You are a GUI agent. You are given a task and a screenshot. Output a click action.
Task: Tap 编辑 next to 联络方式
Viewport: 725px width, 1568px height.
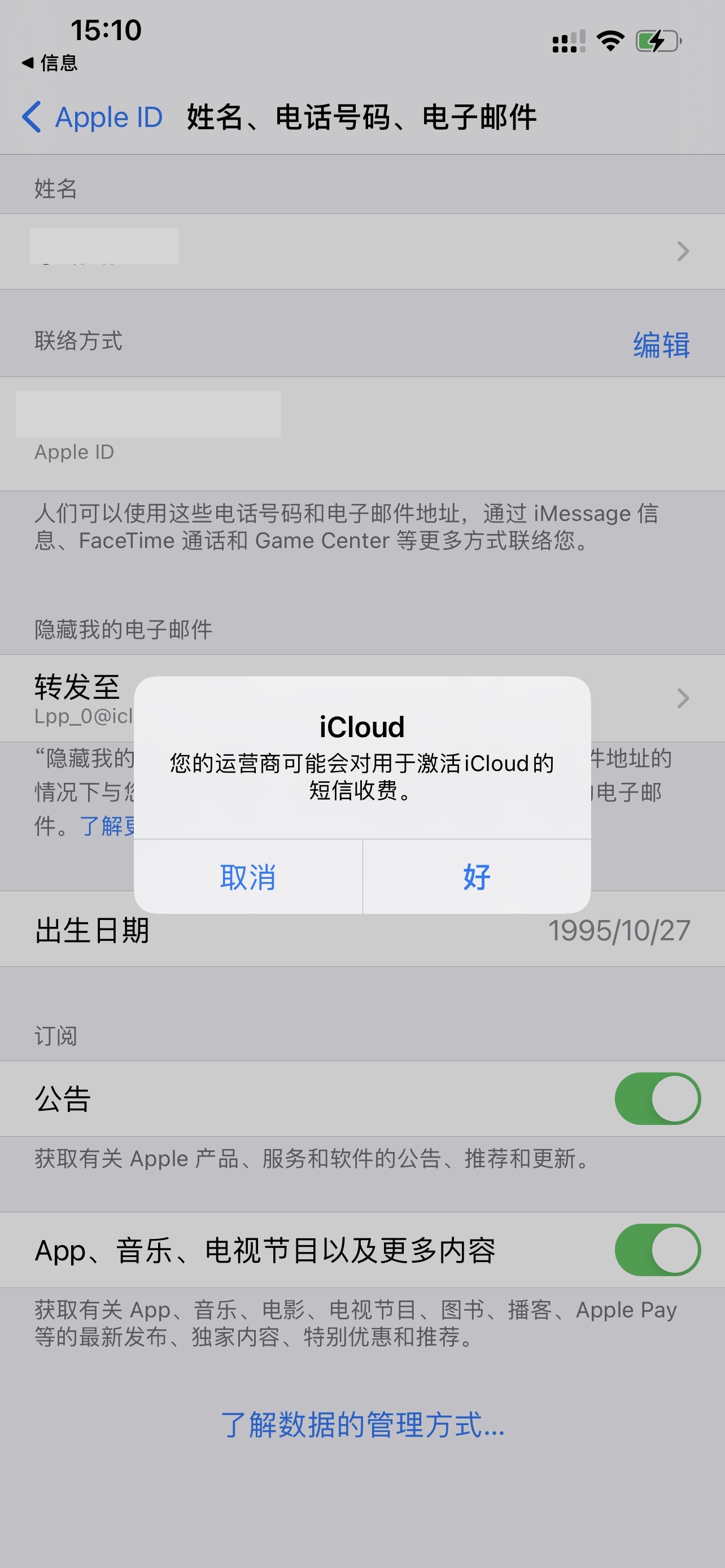pos(661,344)
